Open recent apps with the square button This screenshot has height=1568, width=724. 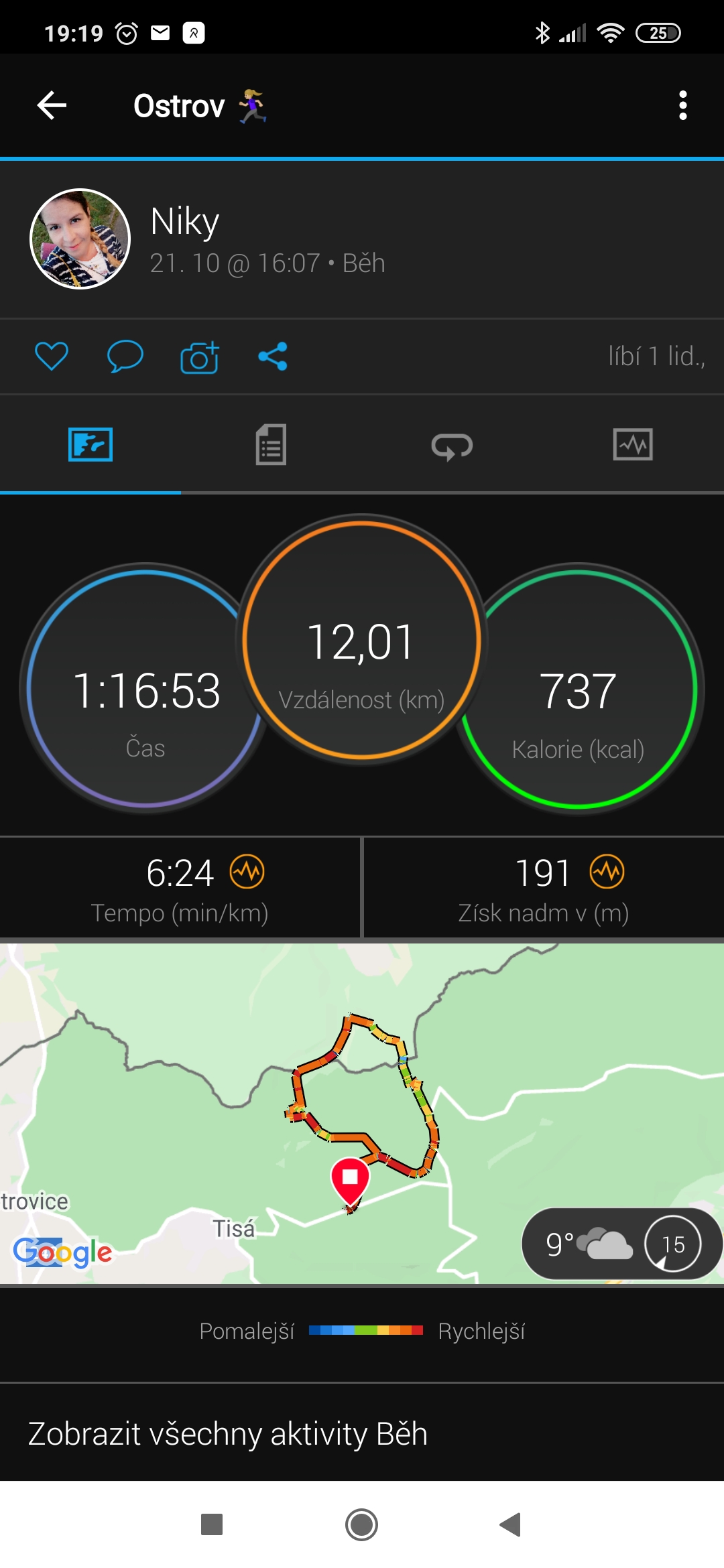tap(212, 1525)
